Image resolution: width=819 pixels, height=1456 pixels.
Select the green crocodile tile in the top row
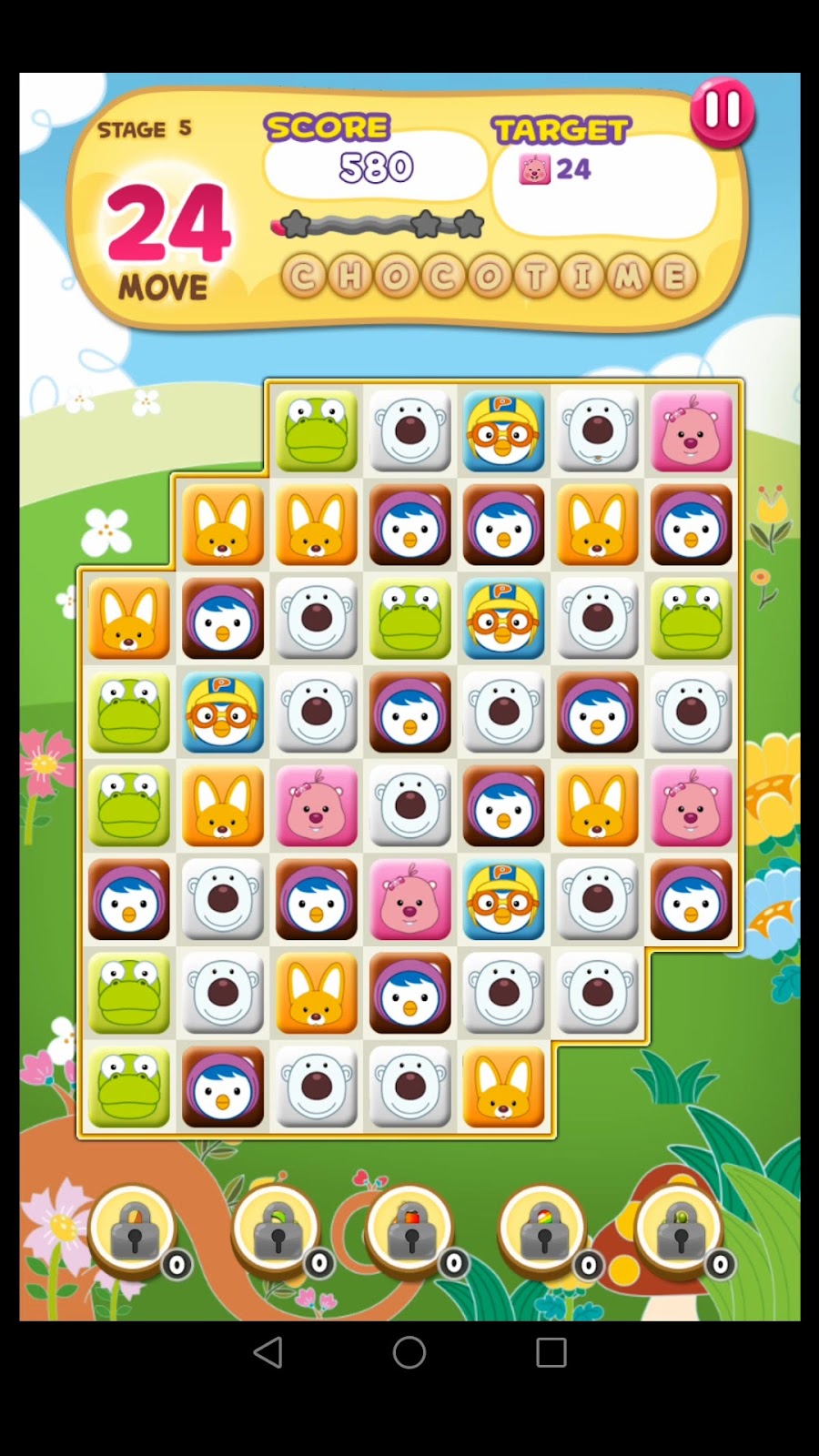pyautogui.click(x=317, y=431)
